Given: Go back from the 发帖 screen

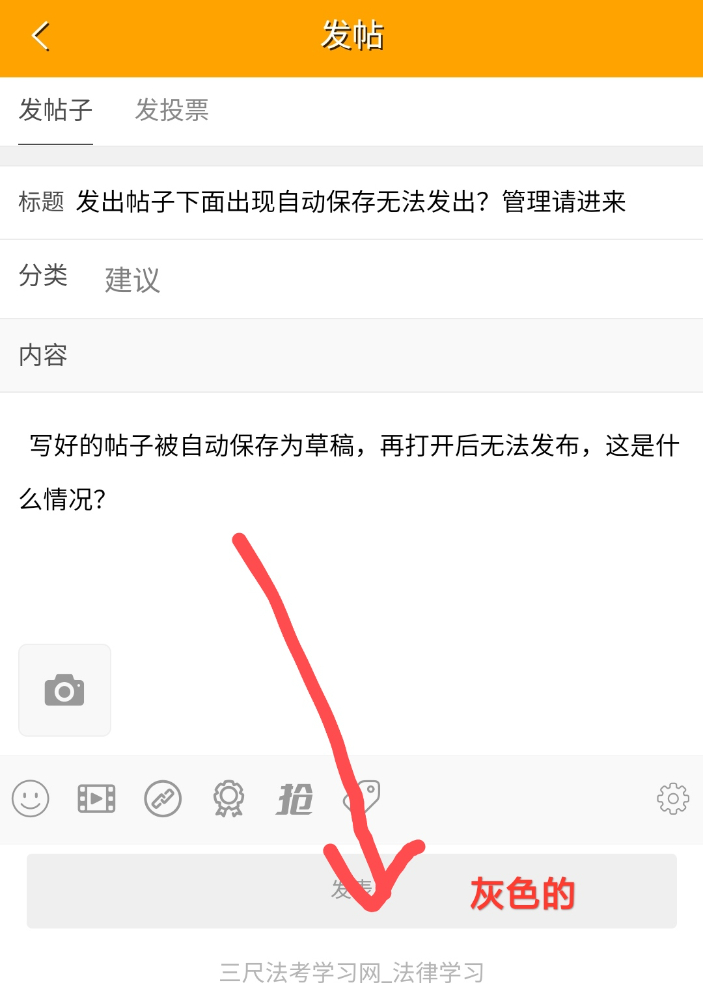Looking at the screenshot, I should tap(40, 37).
